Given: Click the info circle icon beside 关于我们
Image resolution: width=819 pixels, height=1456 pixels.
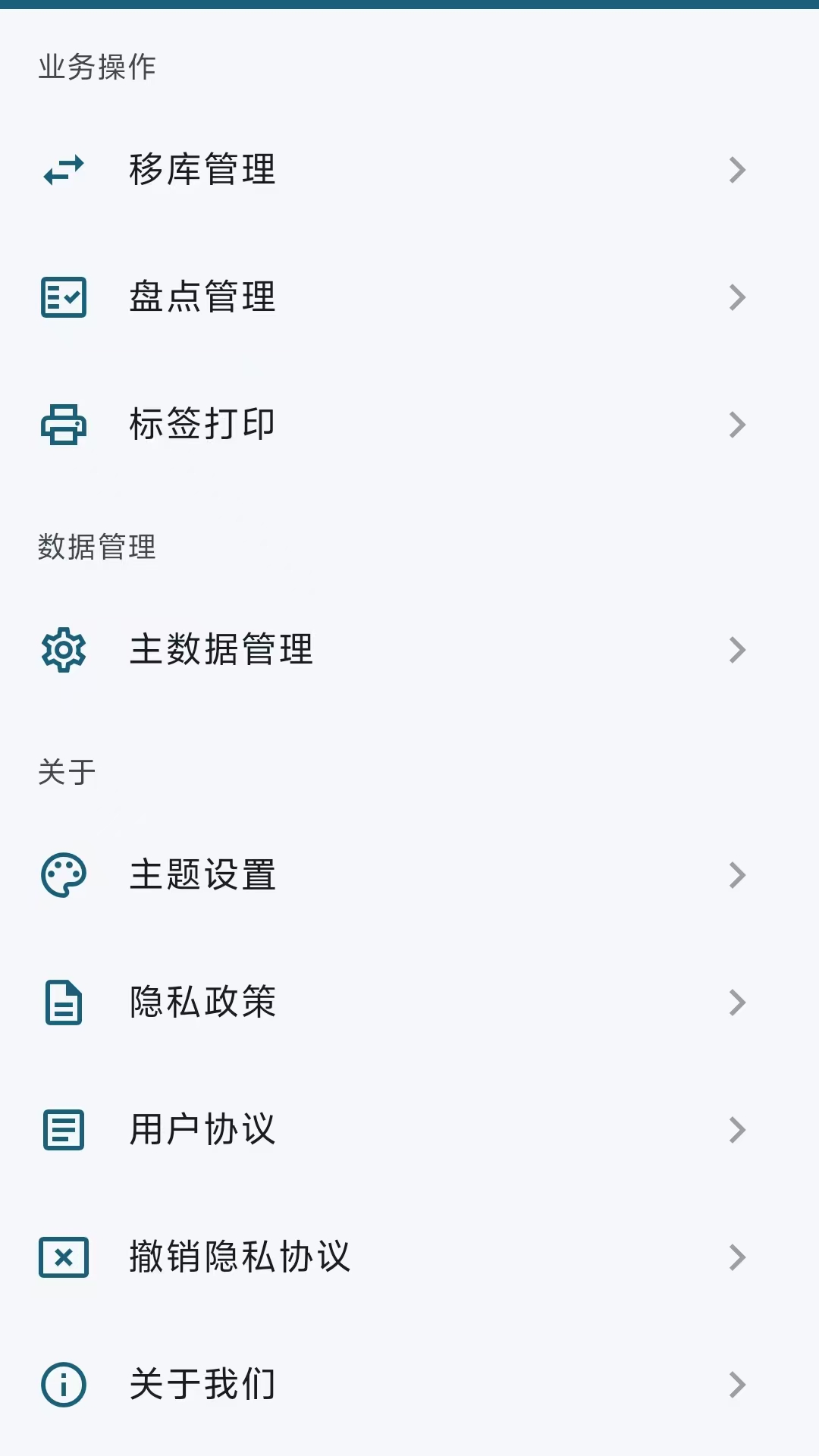Looking at the screenshot, I should [x=64, y=1385].
